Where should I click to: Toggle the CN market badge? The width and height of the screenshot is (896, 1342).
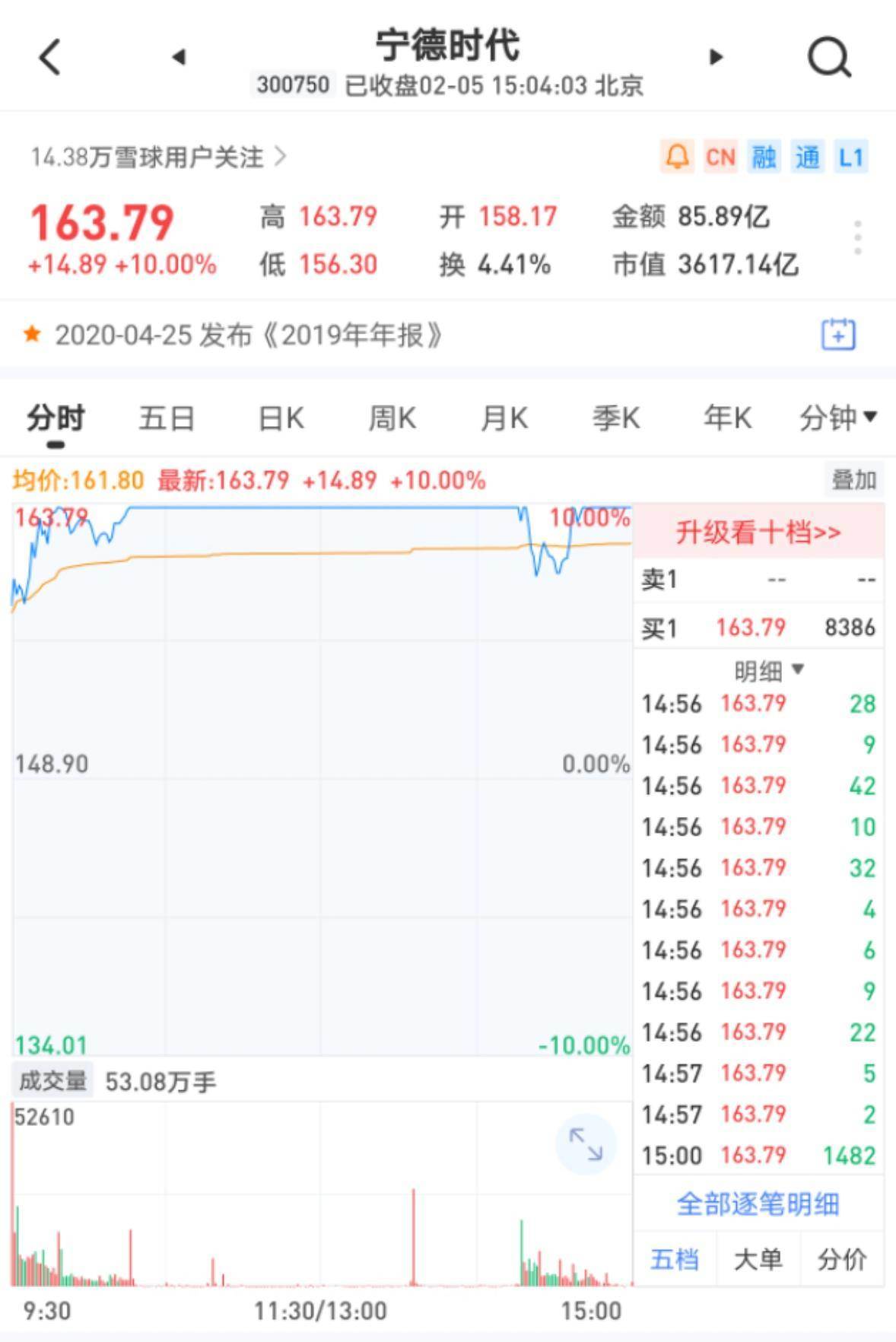(720, 156)
